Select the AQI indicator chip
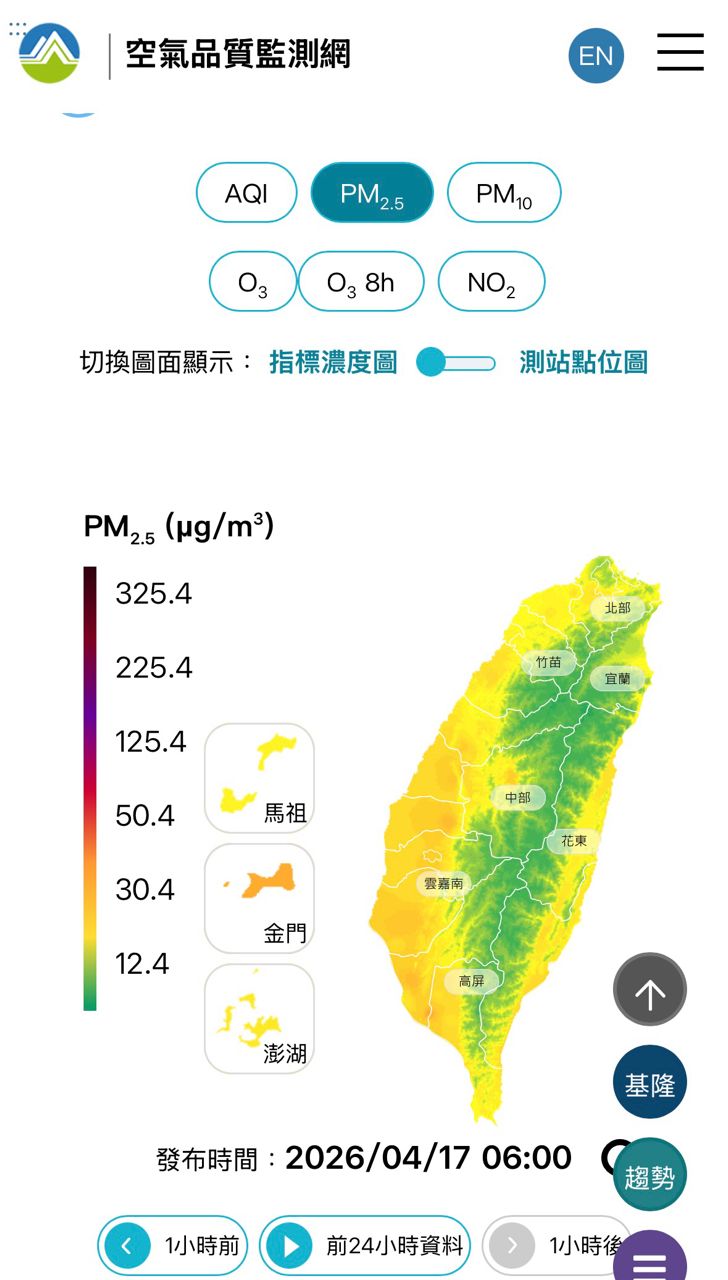 click(x=246, y=193)
